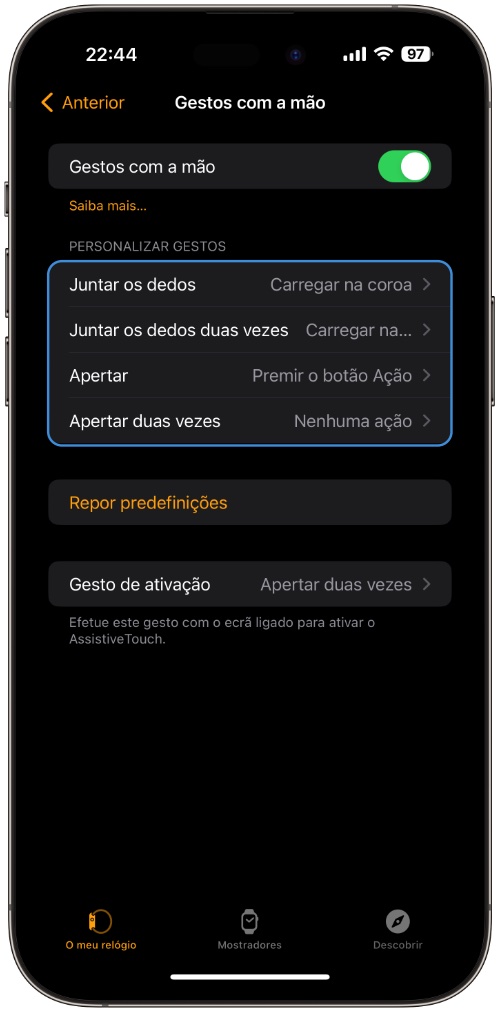The height and width of the screenshot is (1012, 500).
Task: Open Juntar os dedos duas vezes setting
Action: click(250, 330)
